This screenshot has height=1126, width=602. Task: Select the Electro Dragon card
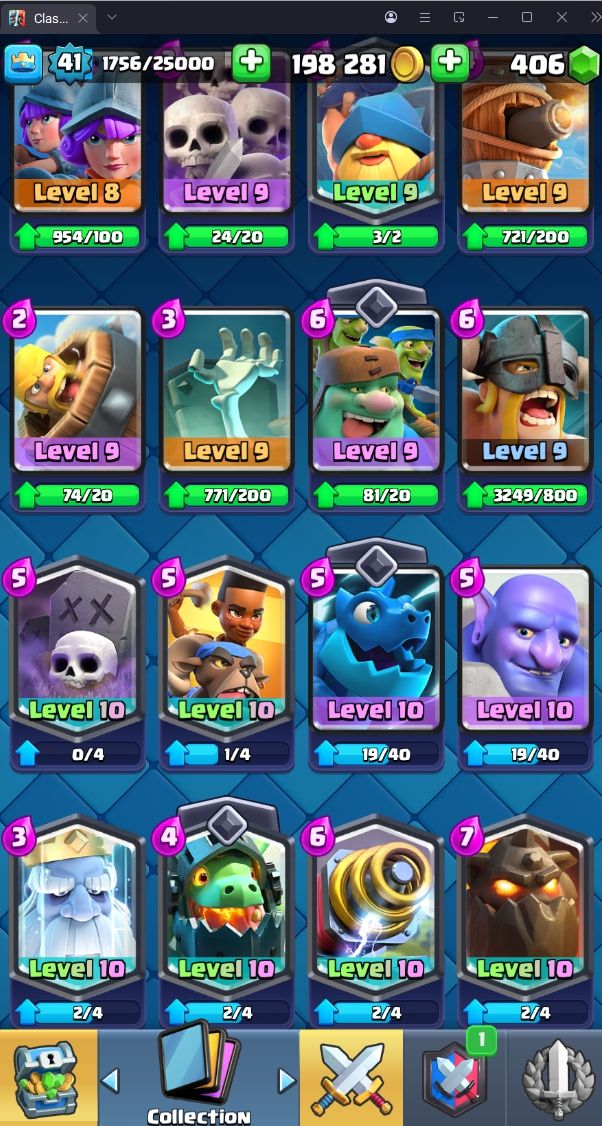[375, 650]
